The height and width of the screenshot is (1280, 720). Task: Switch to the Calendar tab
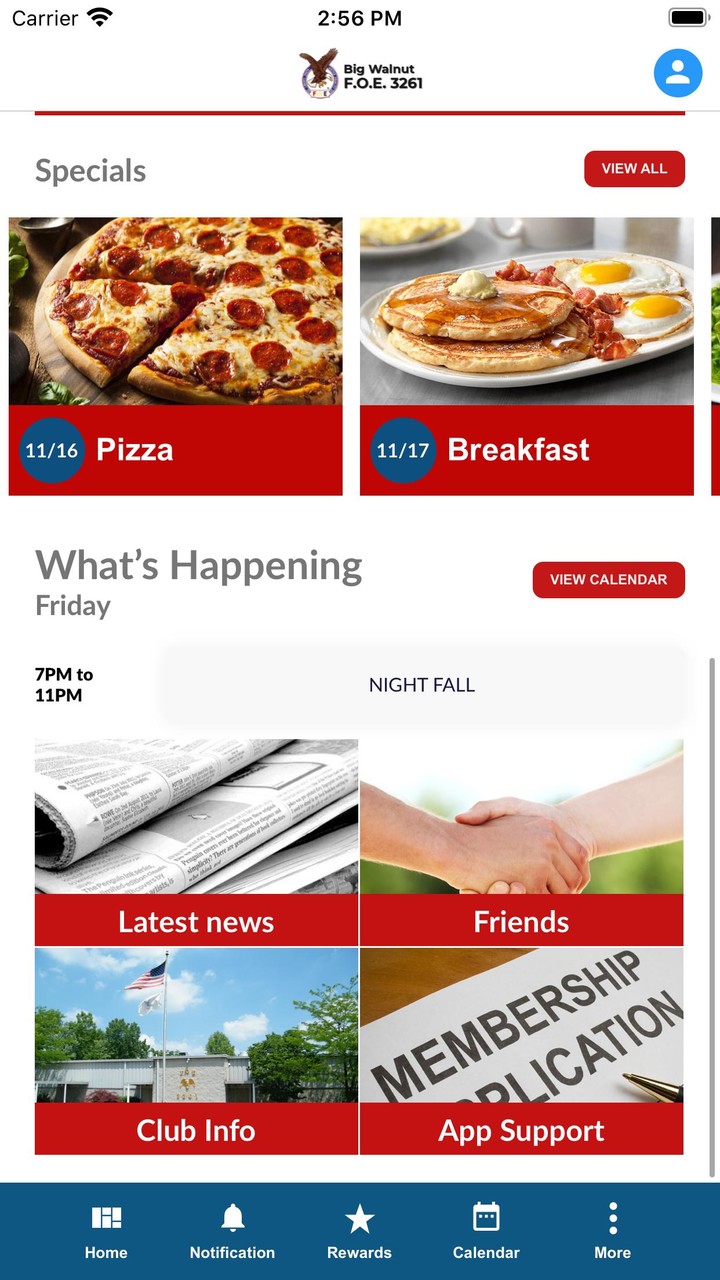click(x=486, y=1231)
